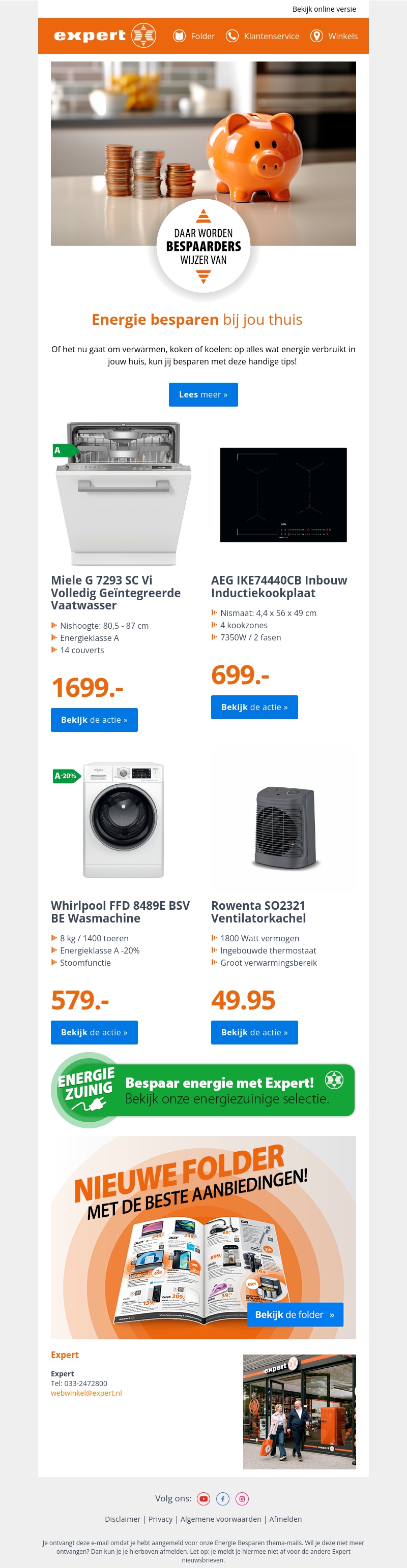The width and height of the screenshot is (407, 1568).
Task: Open the Winkels store locator
Action: (x=334, y=36)
